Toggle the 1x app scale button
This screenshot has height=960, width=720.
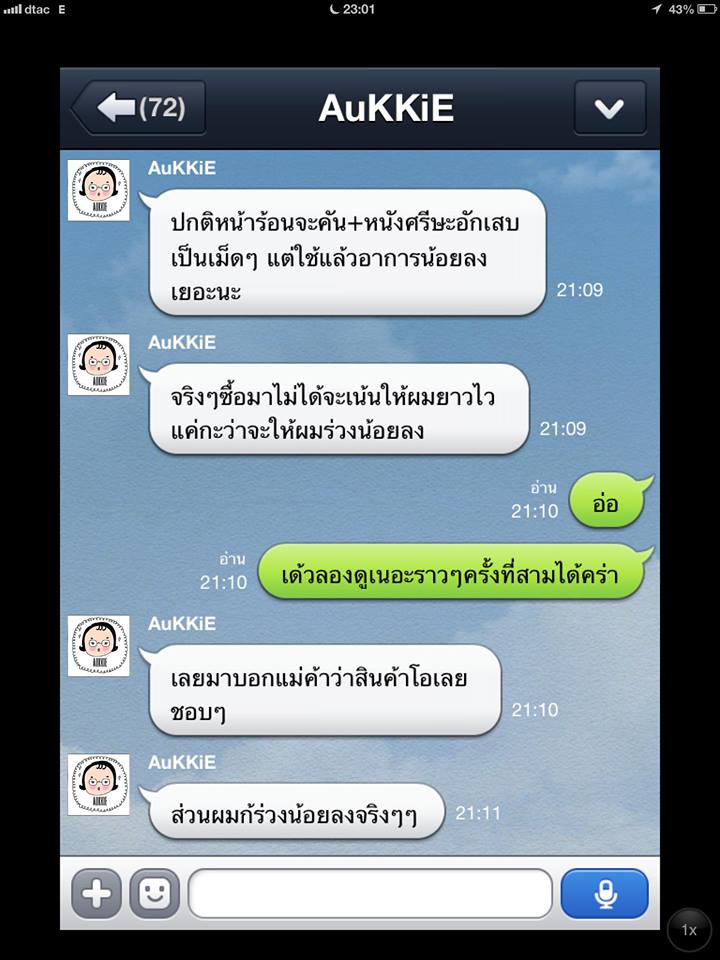click(689, 930)
